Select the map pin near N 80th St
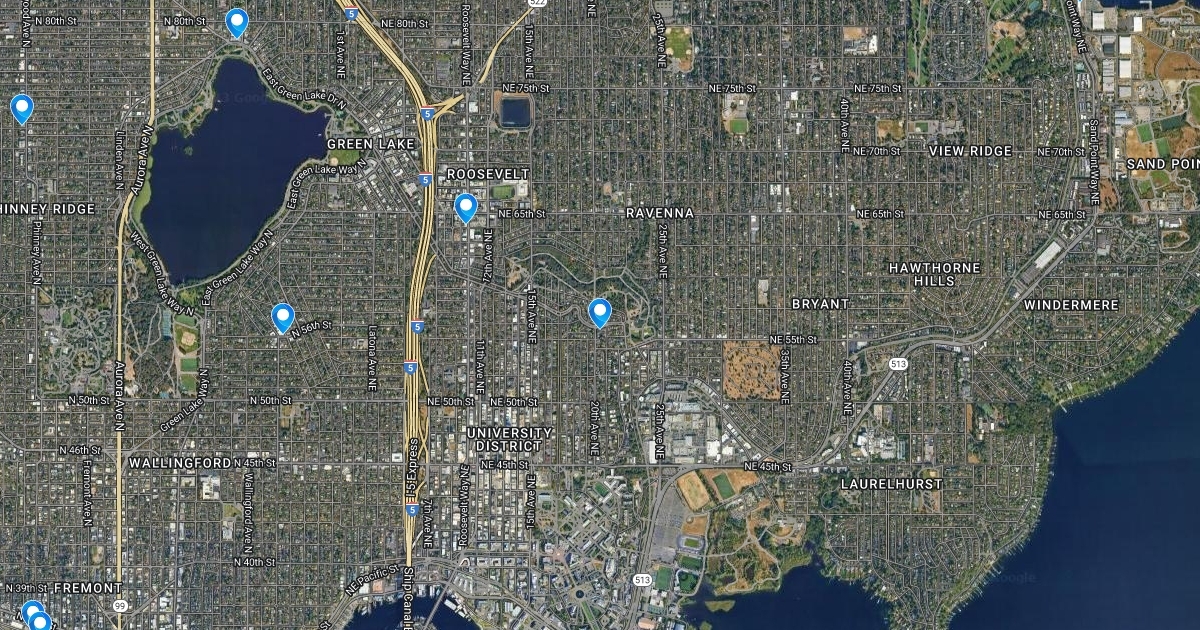The width and height of the screenshot is (1200, 630). point(236,21)
